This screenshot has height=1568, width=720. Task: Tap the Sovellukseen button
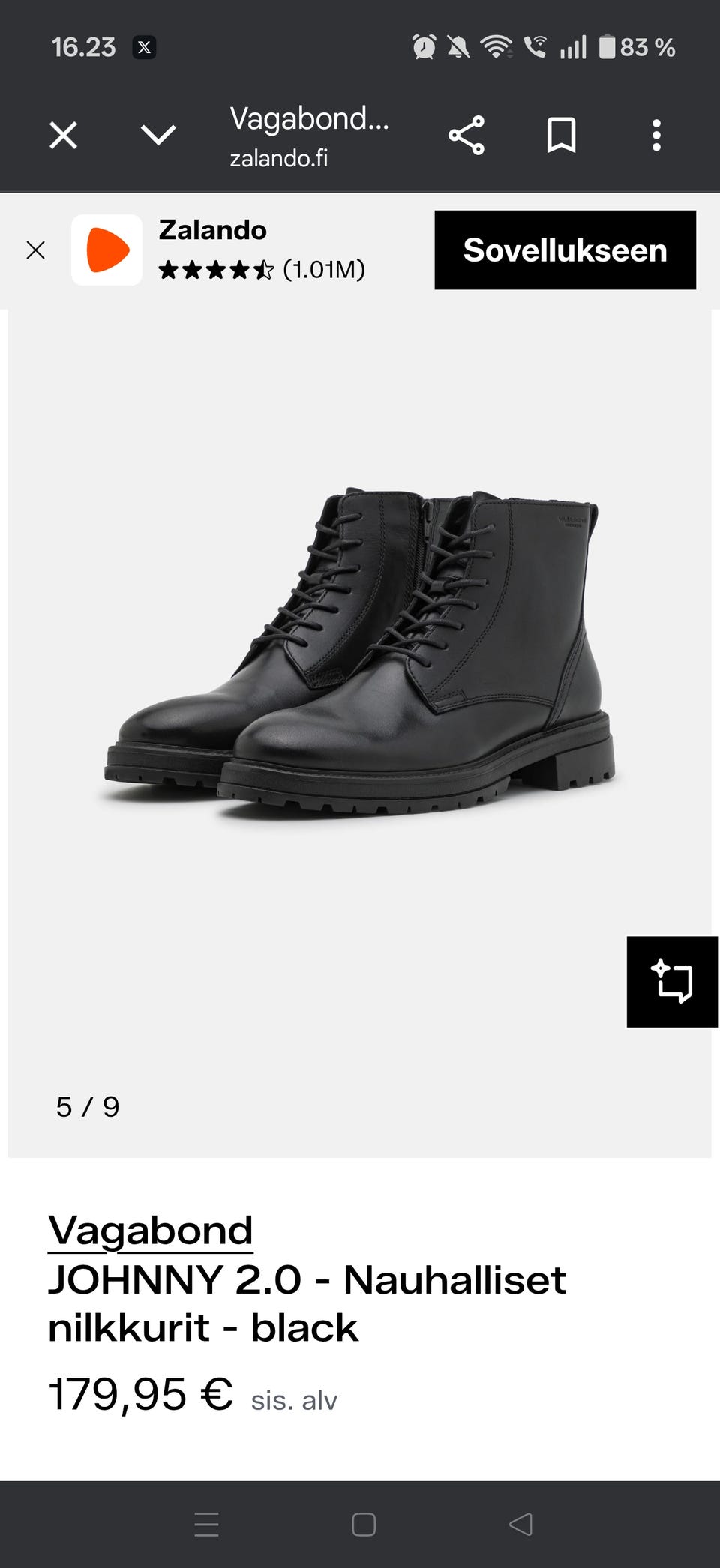(x=565, y=250)
